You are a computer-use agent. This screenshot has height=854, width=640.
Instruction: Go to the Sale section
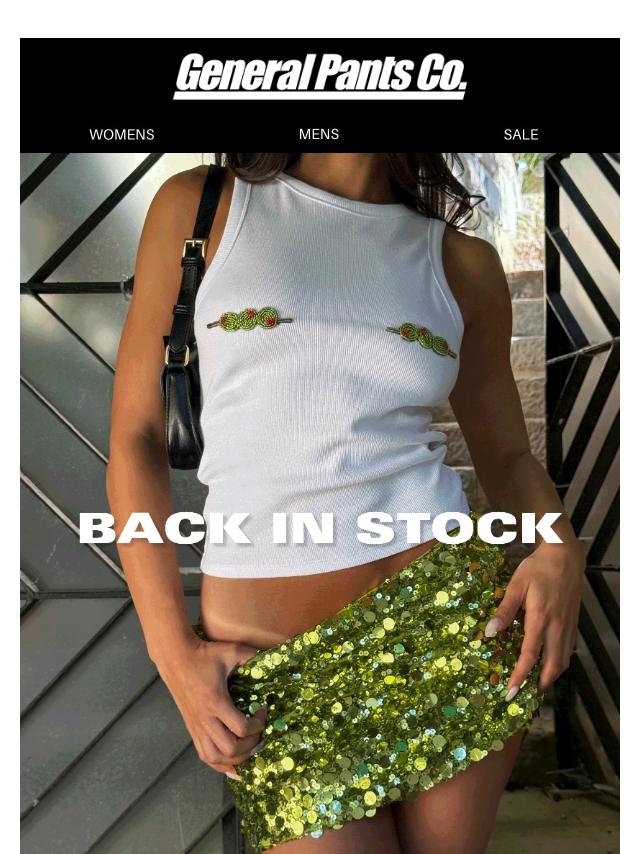pos(521,135)
